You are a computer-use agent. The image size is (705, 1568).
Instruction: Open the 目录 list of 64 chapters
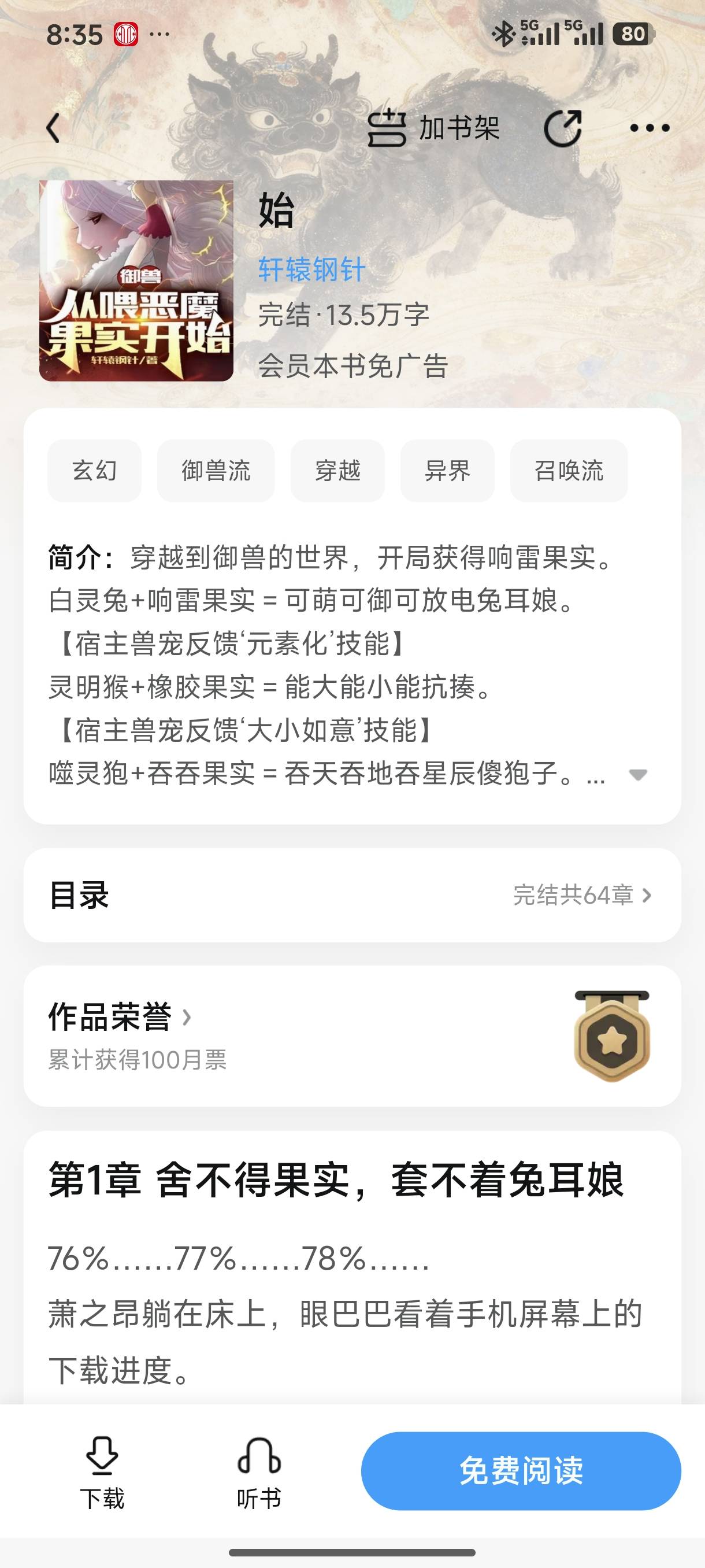click(x=351, y=895)
